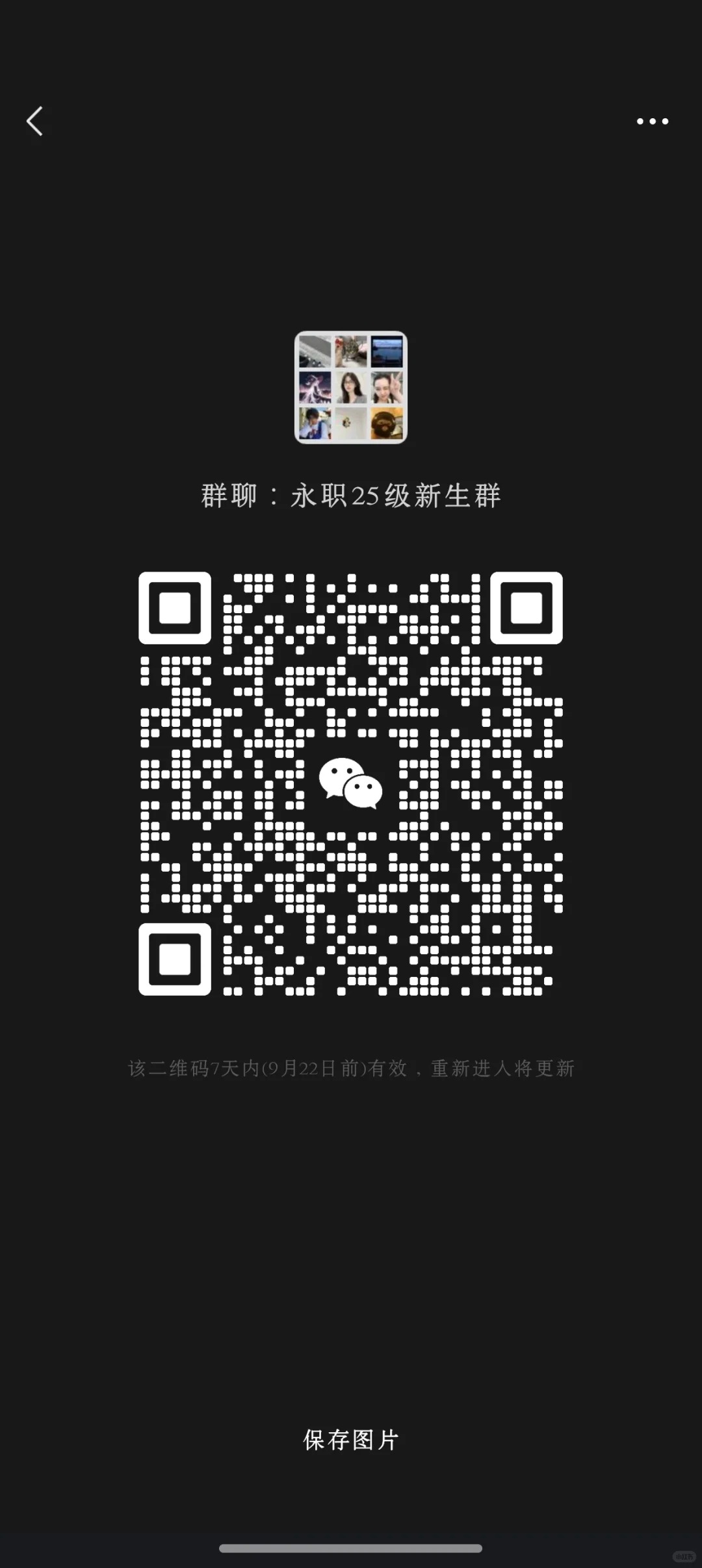This screenshot has width=702, height=1568.
Task: Open the three-dot overflow menu
Action: pos(652,121)
